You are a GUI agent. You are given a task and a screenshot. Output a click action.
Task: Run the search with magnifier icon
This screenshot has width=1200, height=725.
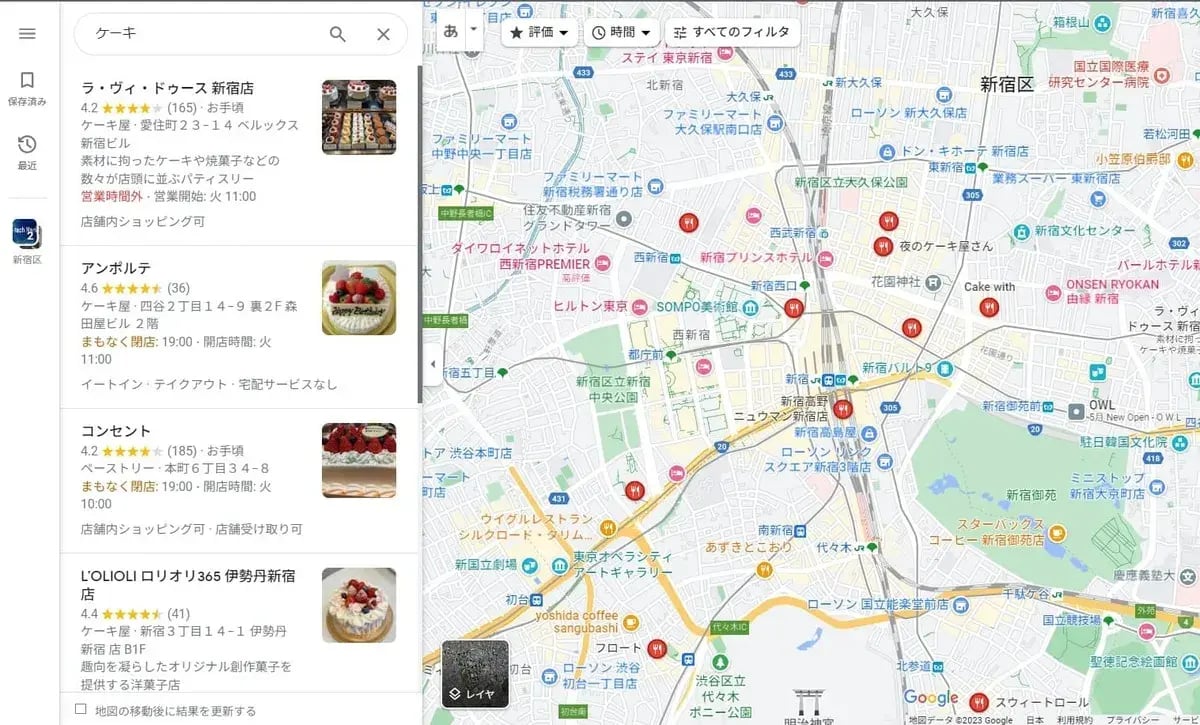(338, 34)
